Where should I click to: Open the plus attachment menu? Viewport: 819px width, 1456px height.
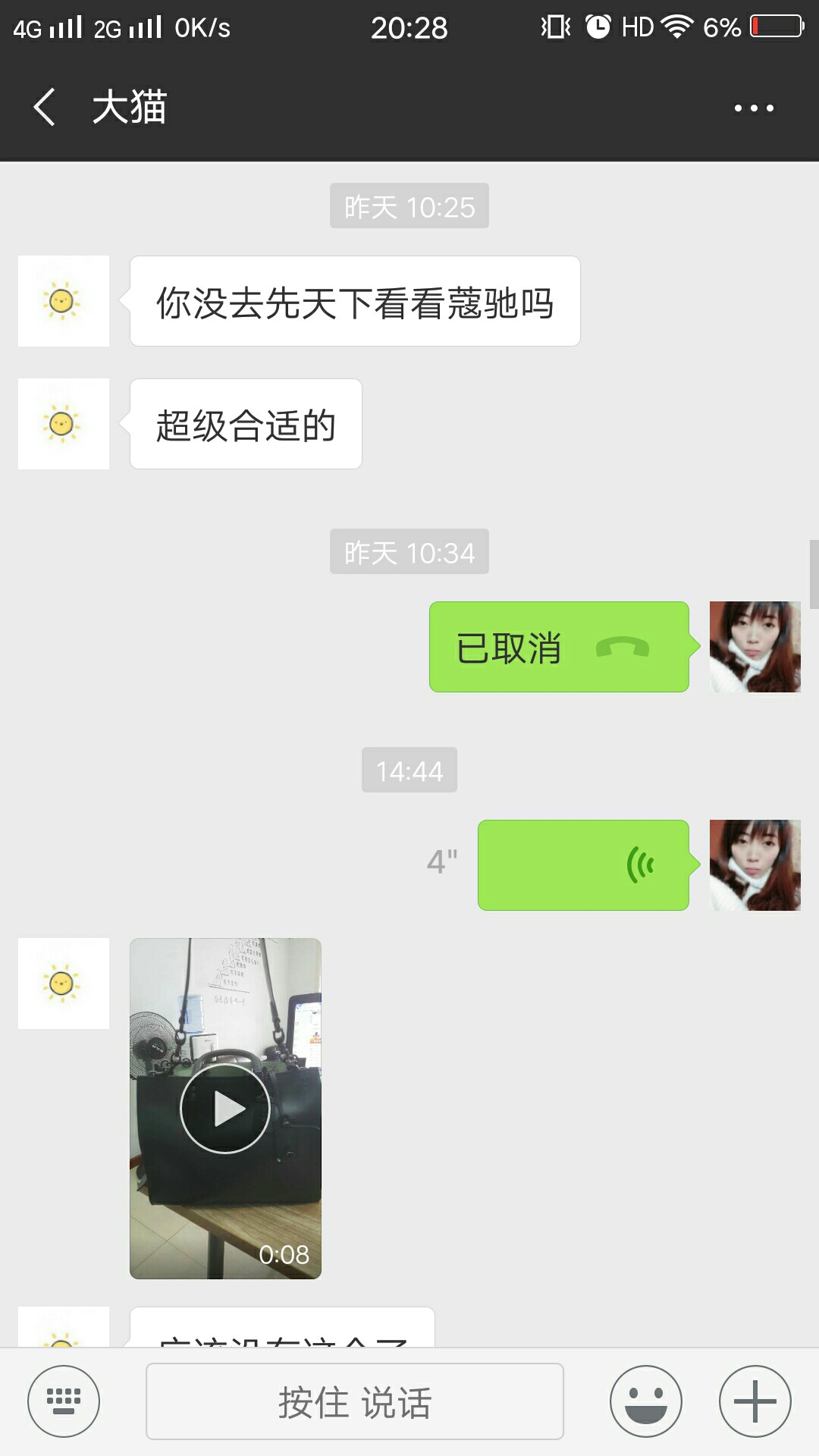[x=755, y=1401]
